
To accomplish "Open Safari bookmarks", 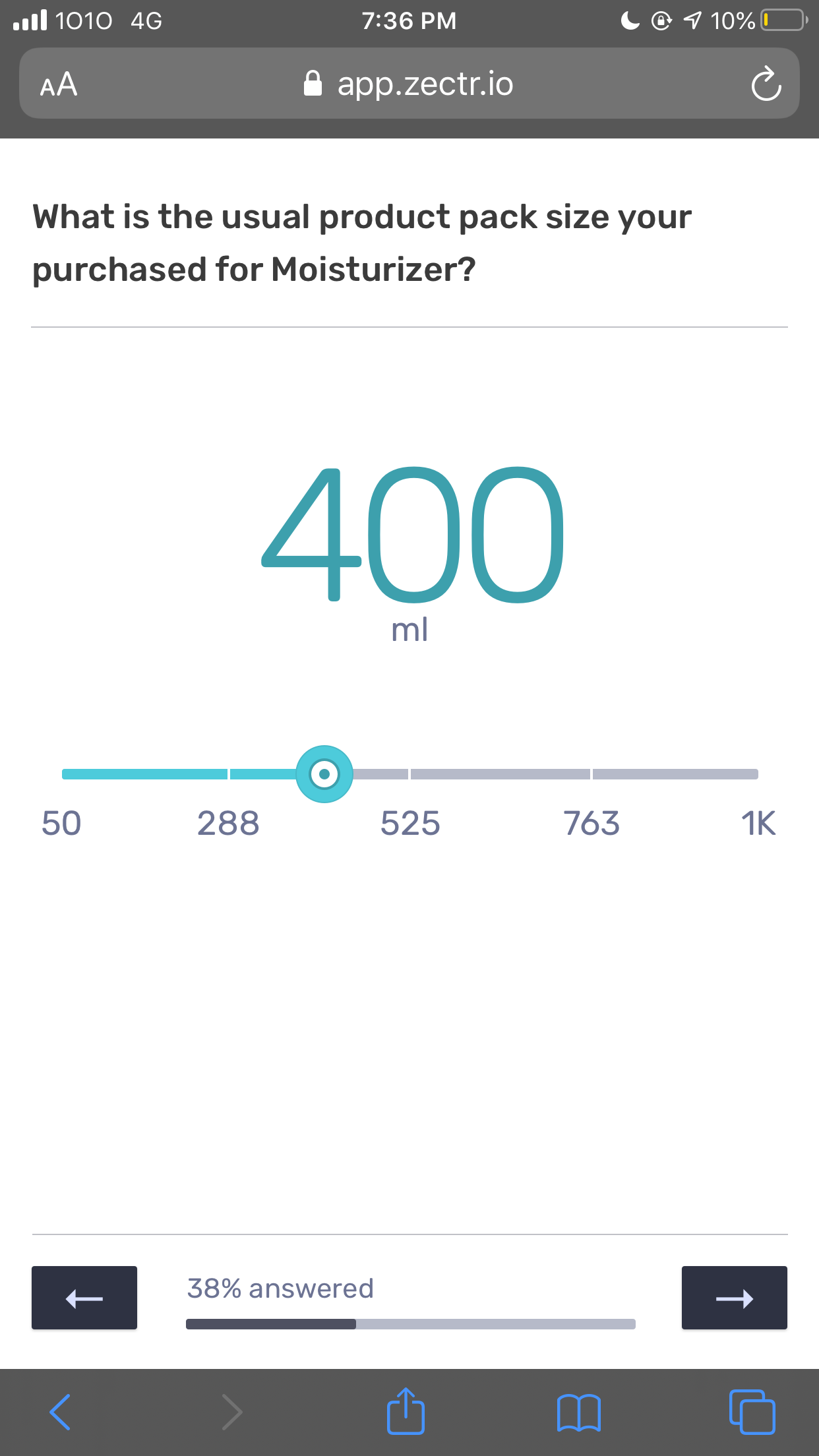I will coord(578,1412).
